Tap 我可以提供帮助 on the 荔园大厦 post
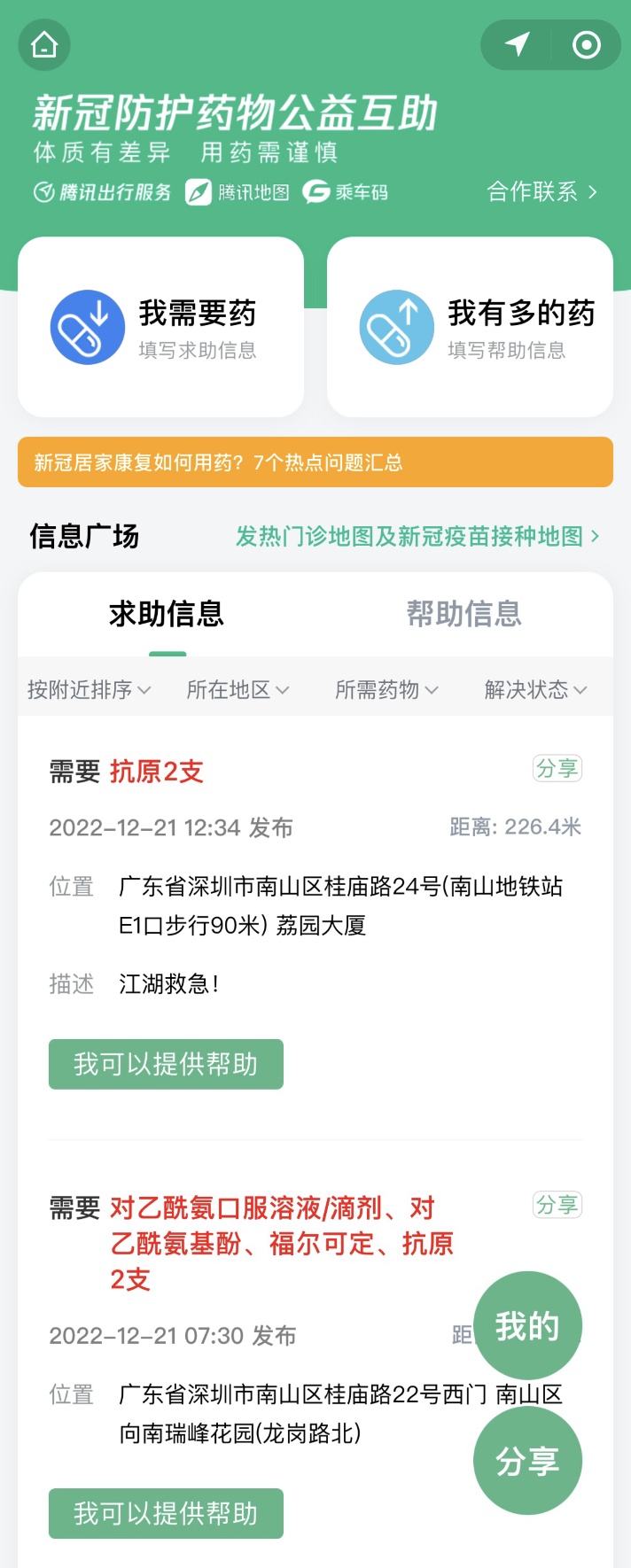The image size is (631, 1568). (x=166, y=1064)
